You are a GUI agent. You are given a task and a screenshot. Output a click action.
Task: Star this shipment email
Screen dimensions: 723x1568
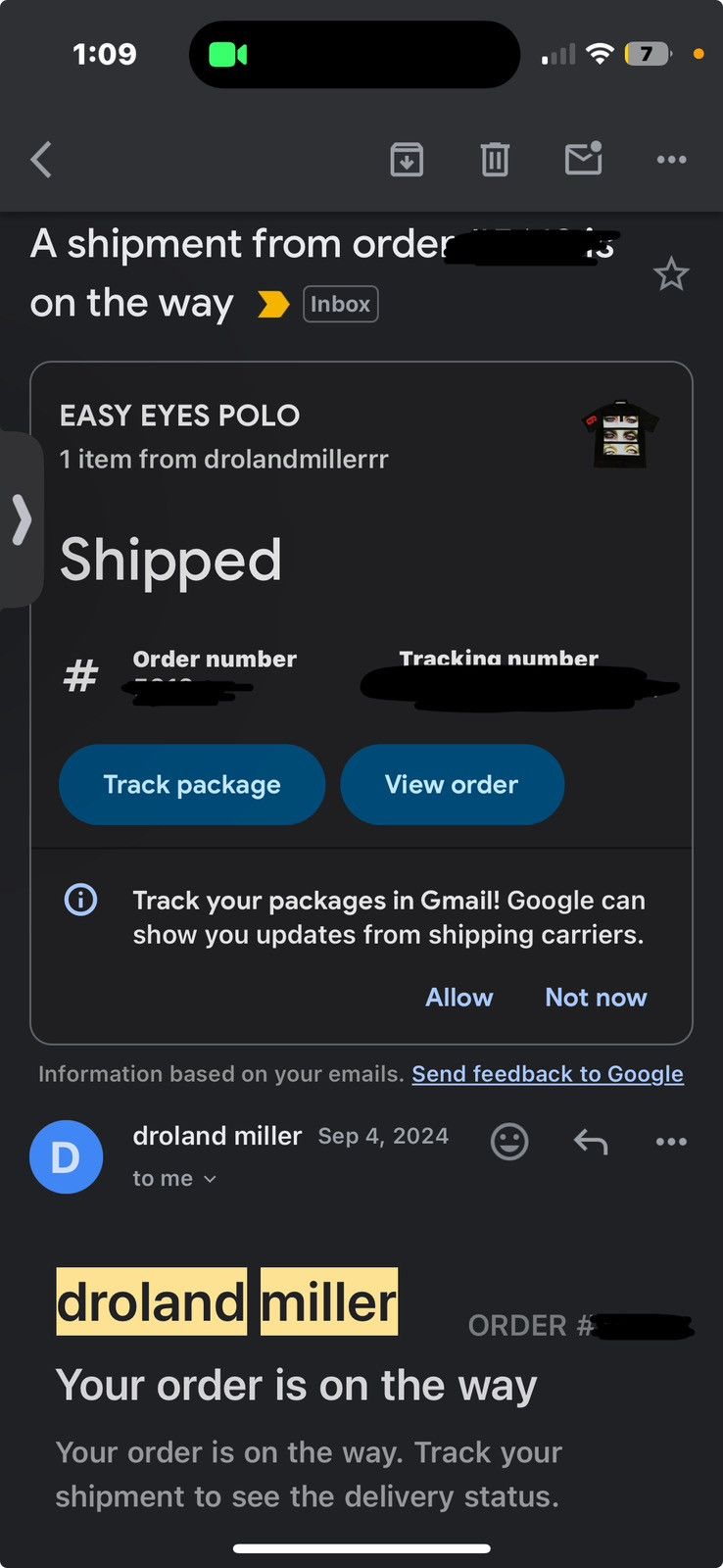coord(671,273)
